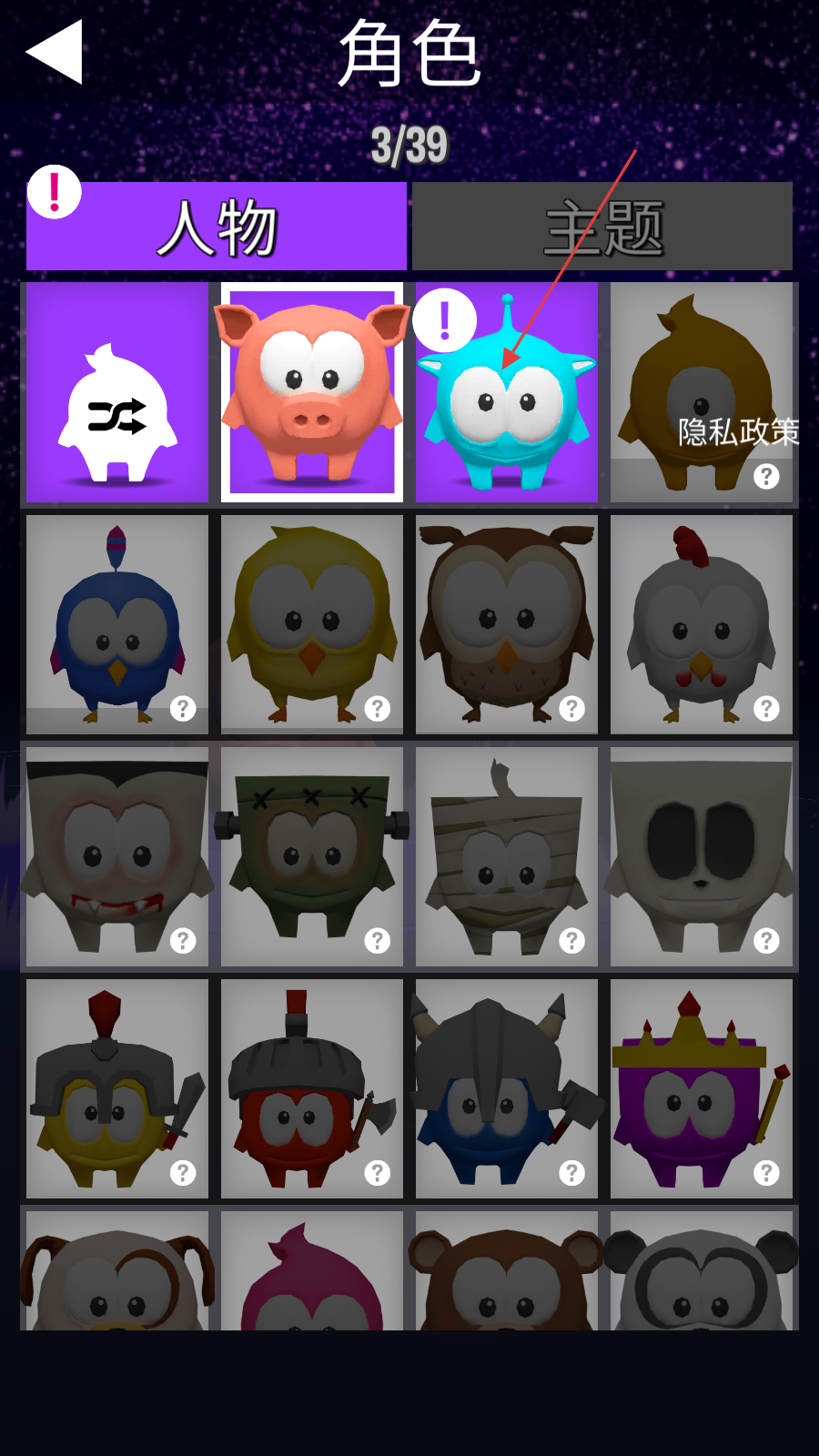819x1456 pixels.
Task: Tap the locked Frankenstein character
Action: coord(312,856)
